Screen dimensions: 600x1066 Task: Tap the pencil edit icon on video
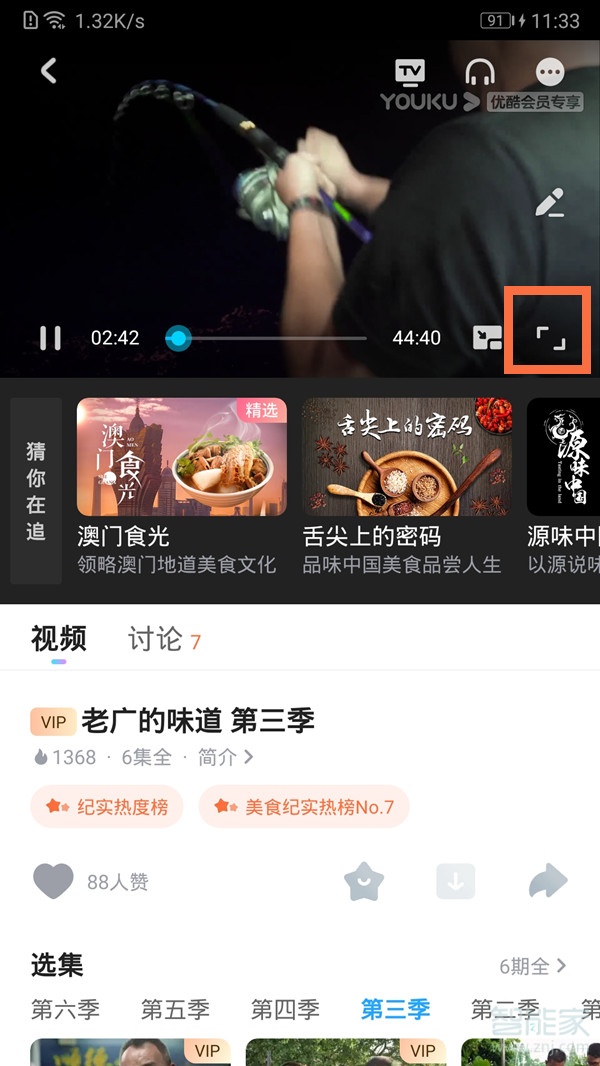(x=549, y=204)
